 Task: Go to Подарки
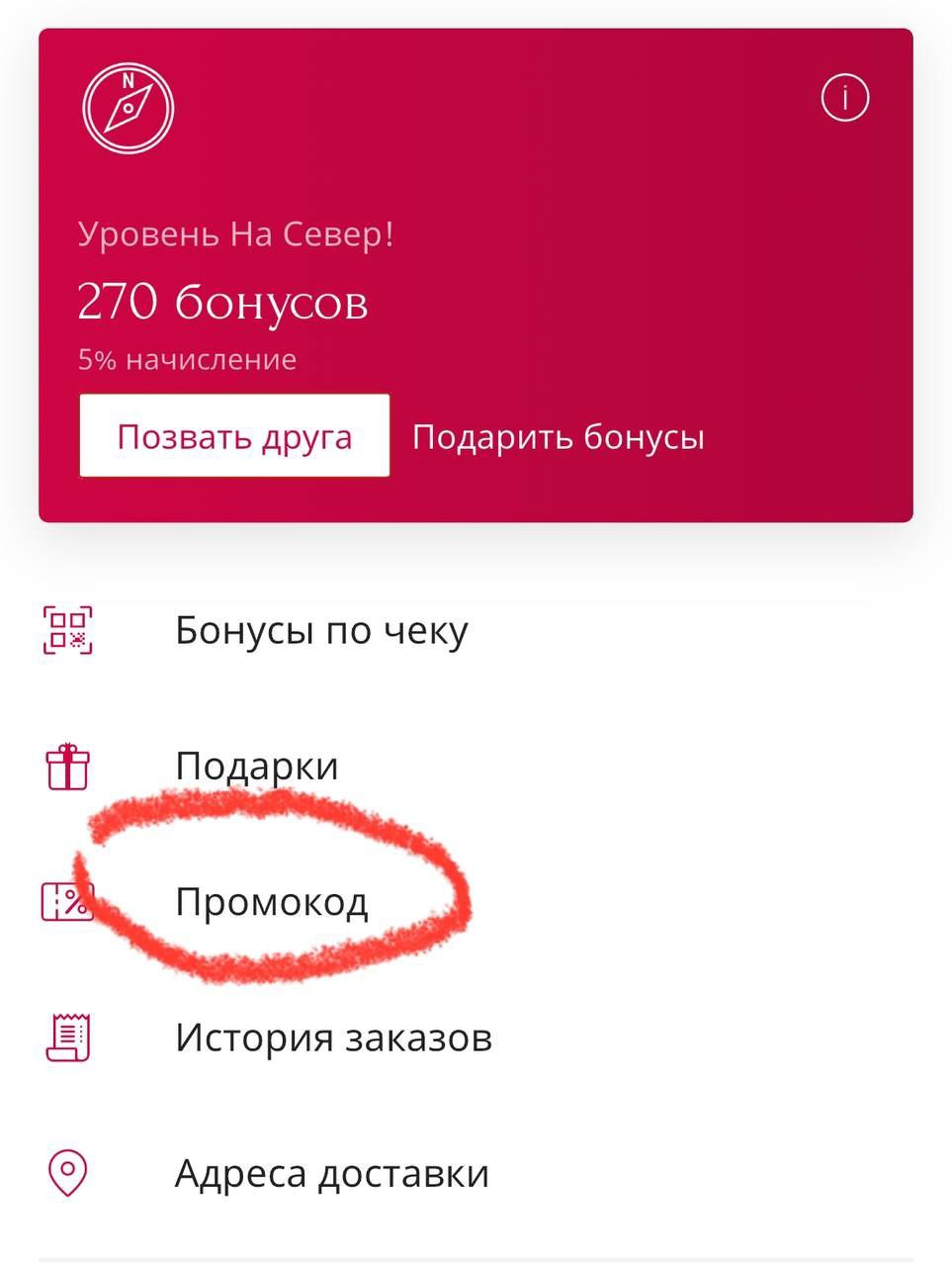point(257,766)
